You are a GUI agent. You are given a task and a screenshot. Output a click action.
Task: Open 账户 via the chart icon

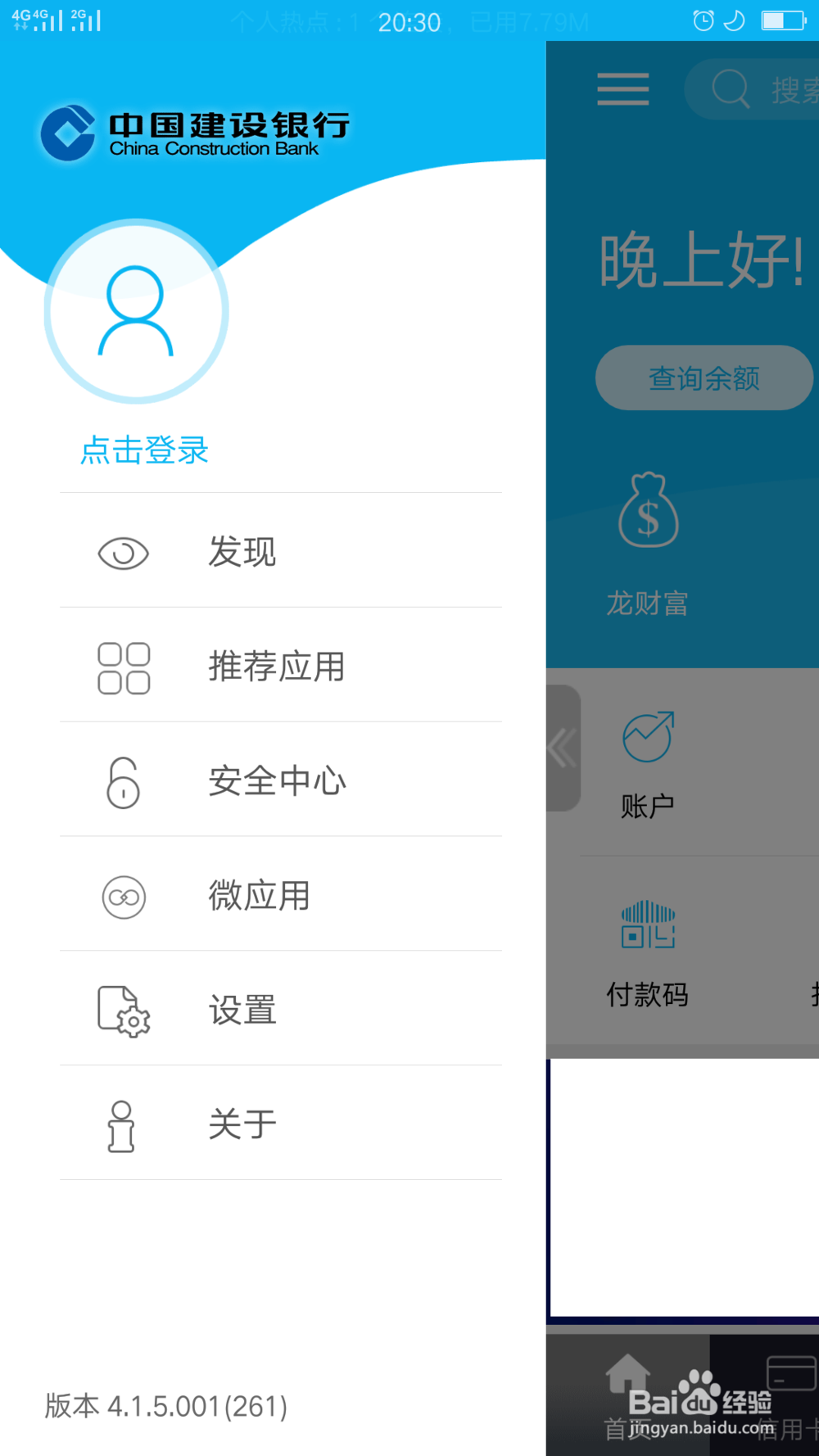click(x=648, y=735)
